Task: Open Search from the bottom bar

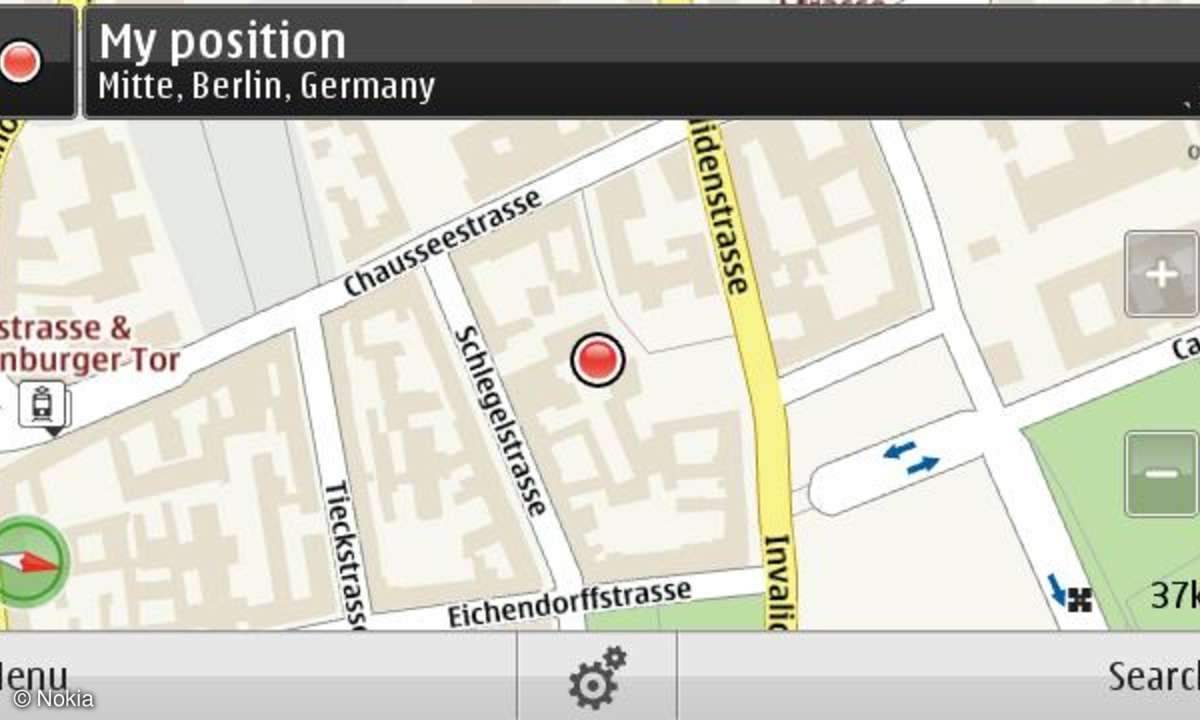Action: pos(1152,677)
